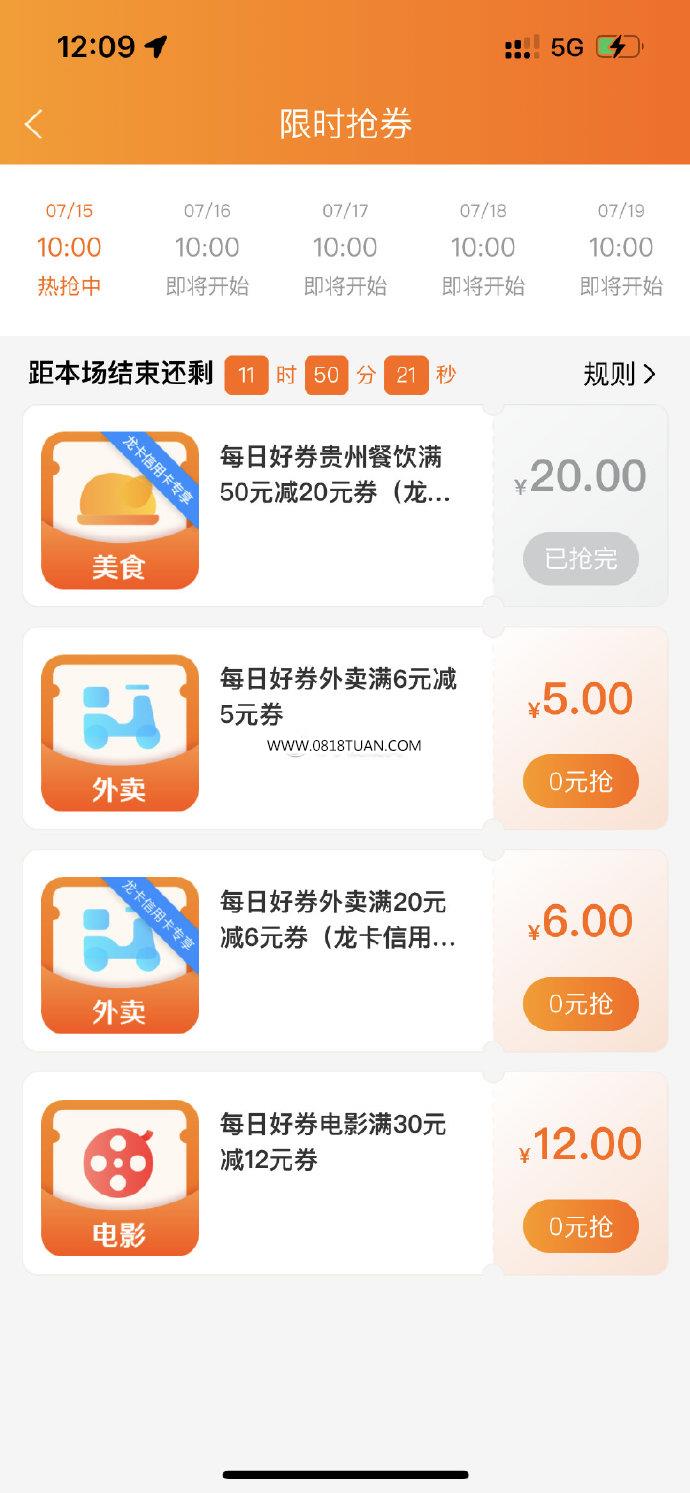Open the 电影满30元减12元券 coupon card

click(x=345, y=1174)
